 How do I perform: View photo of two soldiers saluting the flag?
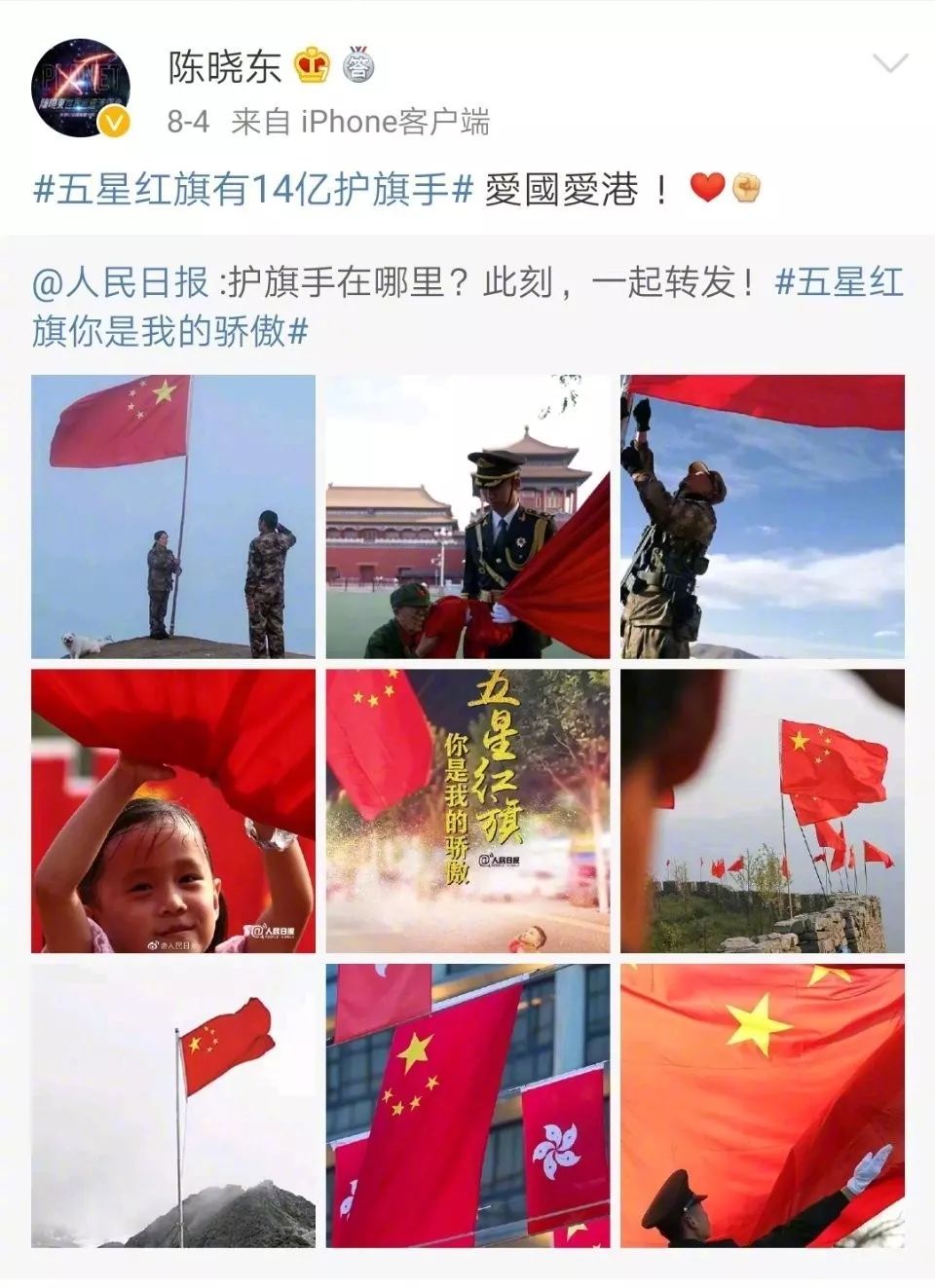coord(173,516)
